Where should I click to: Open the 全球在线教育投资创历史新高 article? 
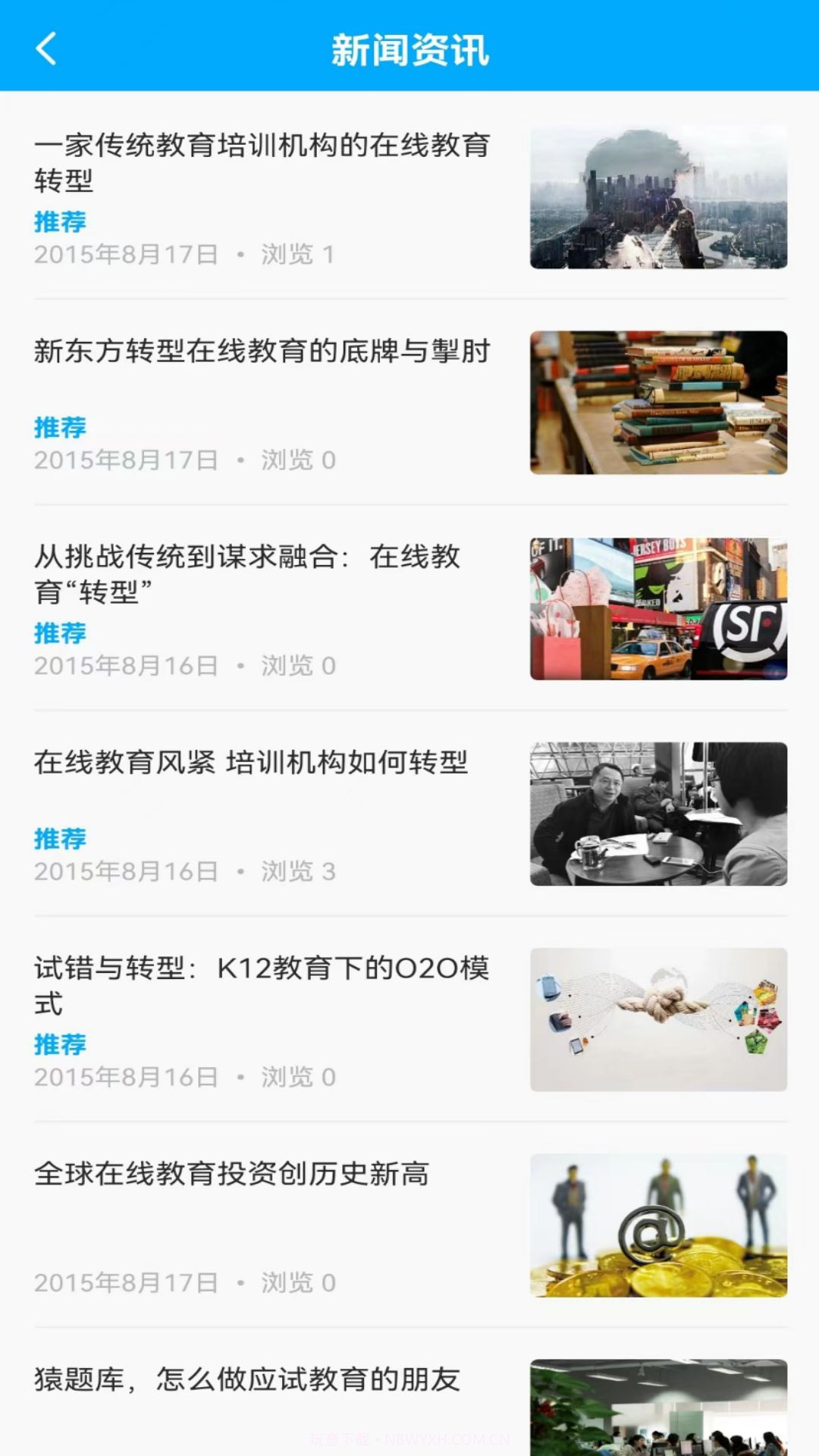(231, 1173)
